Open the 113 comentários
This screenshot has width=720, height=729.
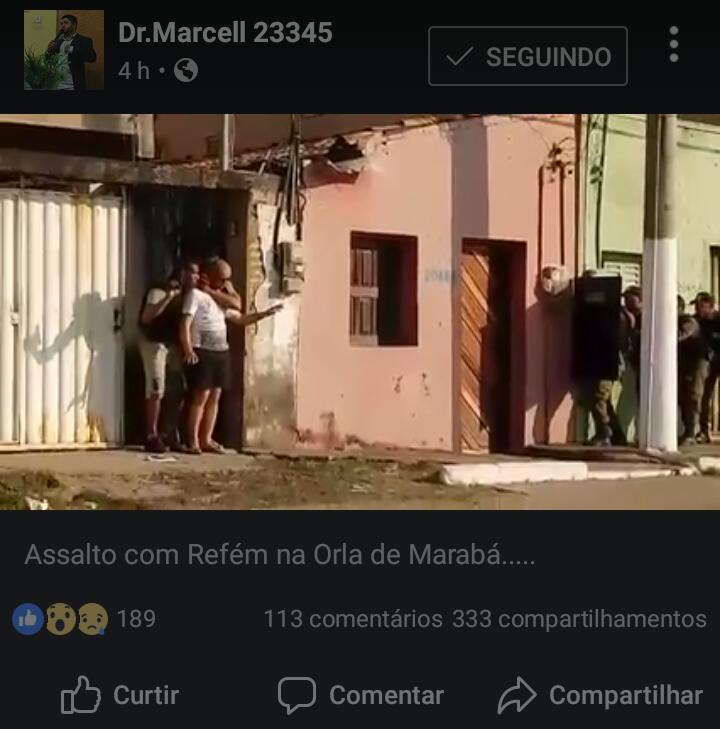click(353, 619)
